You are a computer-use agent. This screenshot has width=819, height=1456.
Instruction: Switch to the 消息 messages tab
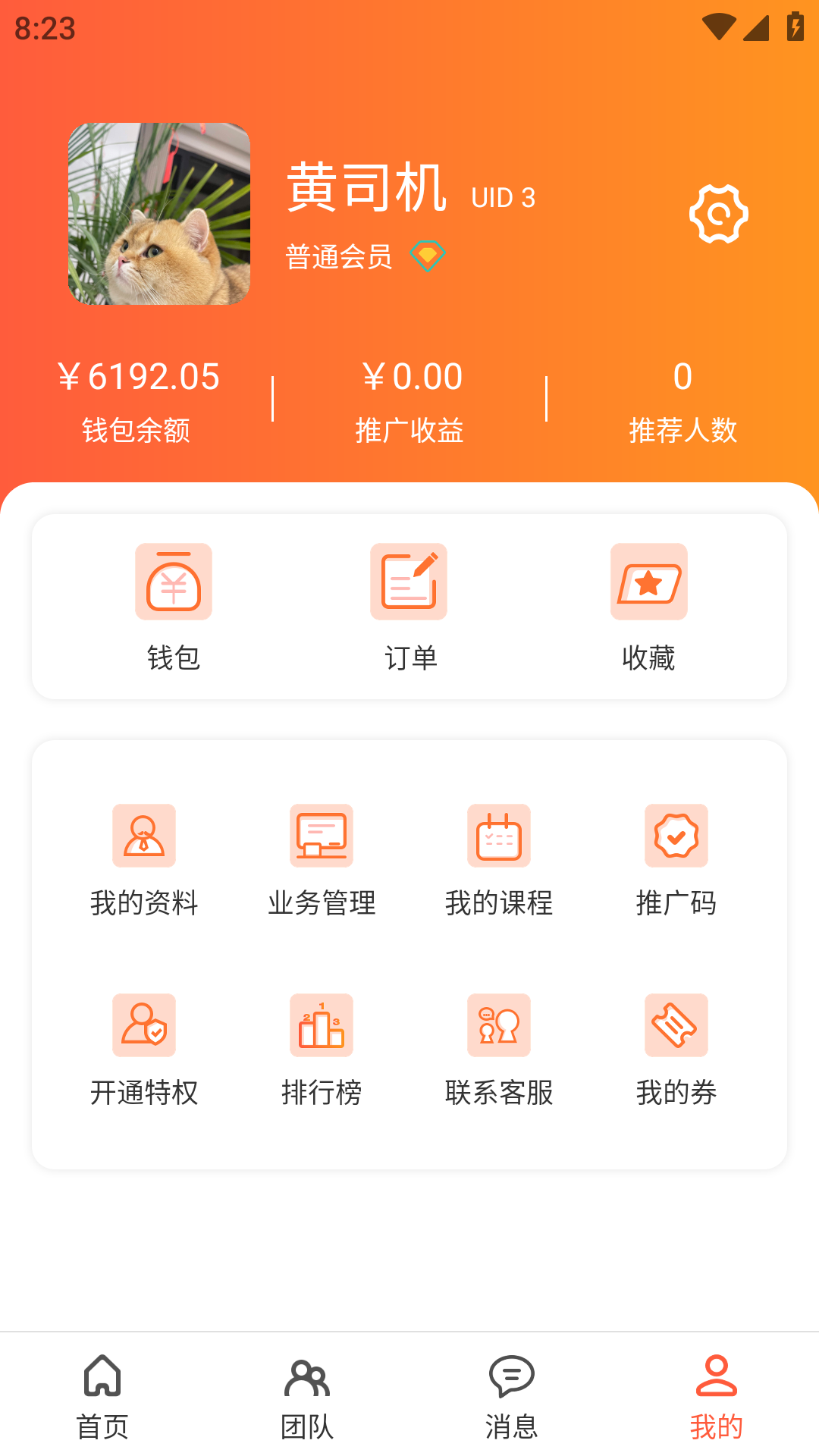pyautogui.click(x=512, y=1397)
